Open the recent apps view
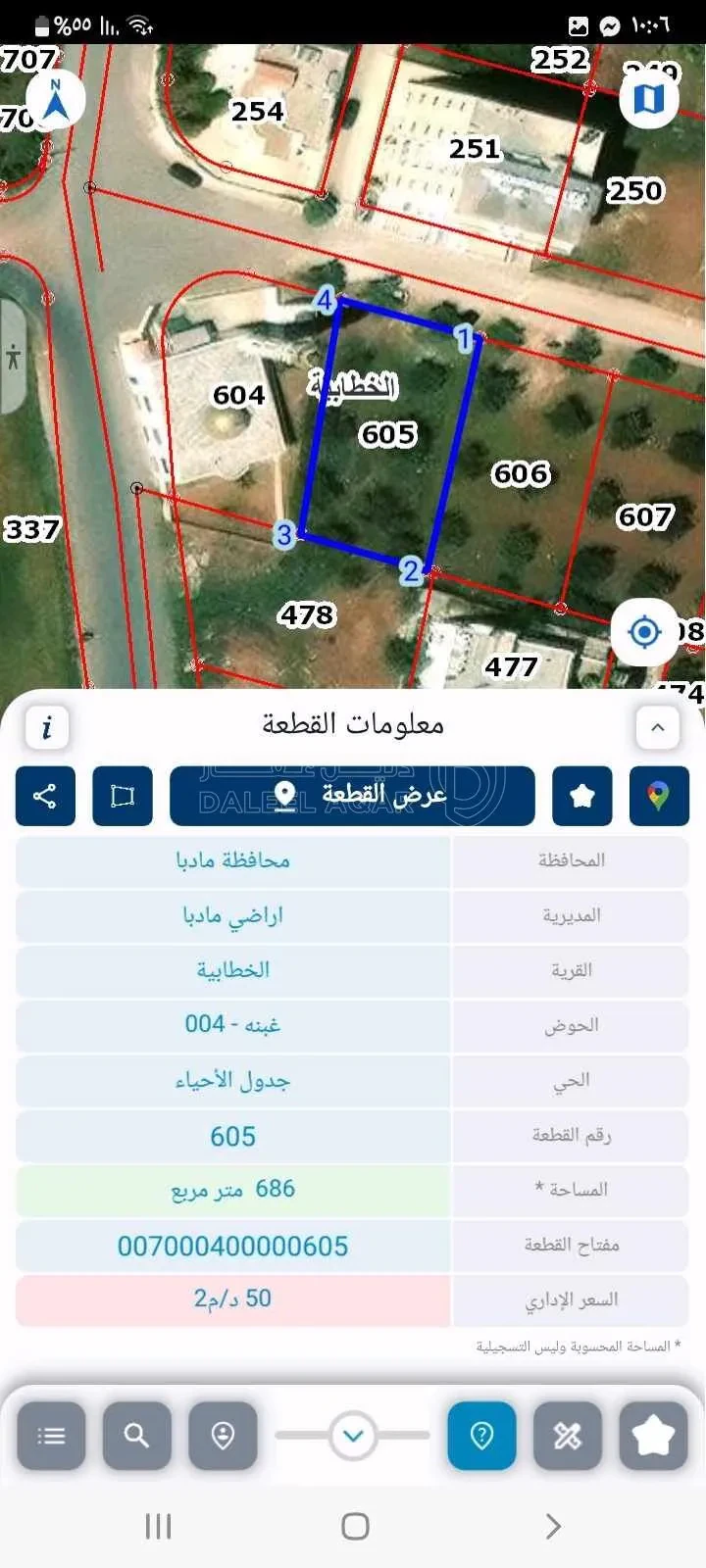This screenshot has width=706, height=1568. pos(158,1526)
